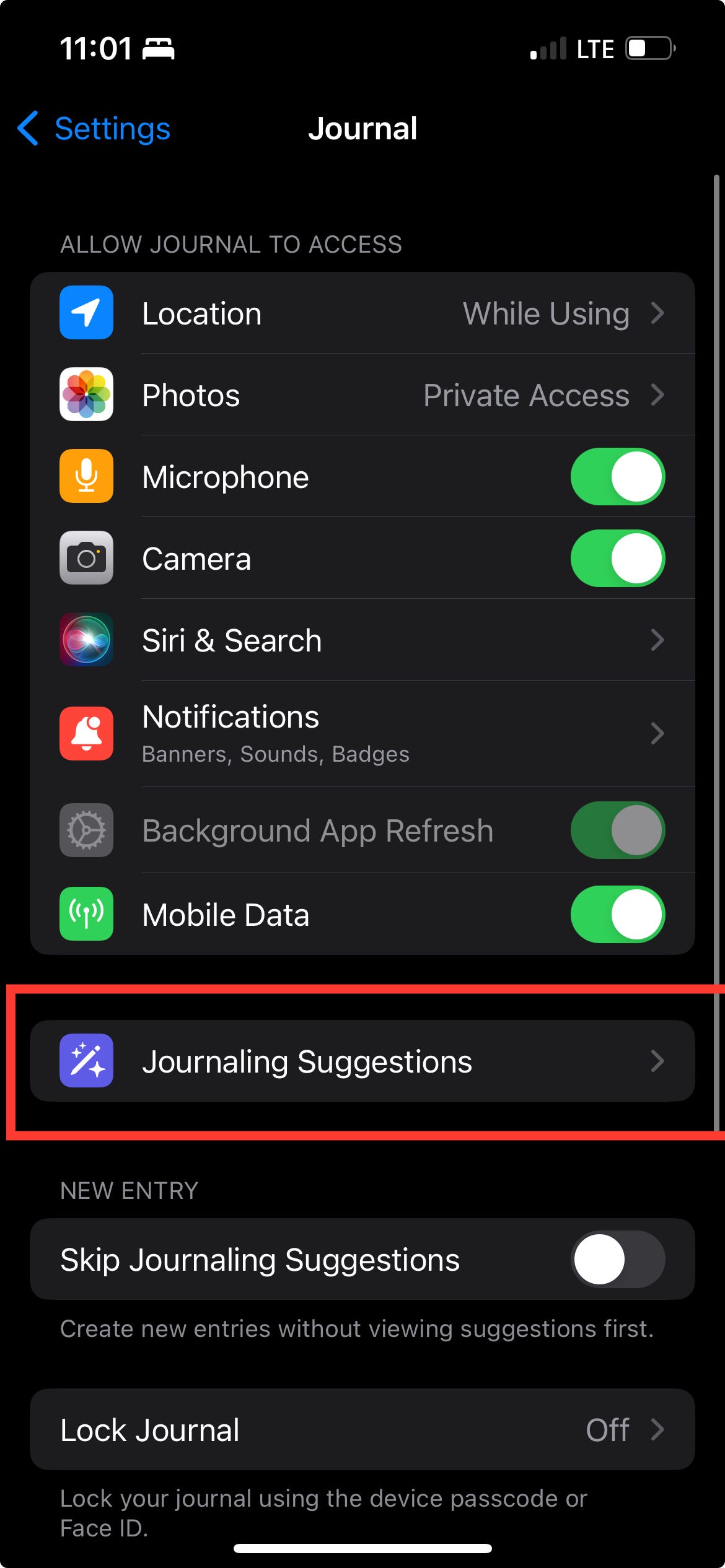Image resolution: width=725 pixels, height=1568 pixels.
Task: Enable Skip Journaling Suggestions
Action: tap(617, 1260)
